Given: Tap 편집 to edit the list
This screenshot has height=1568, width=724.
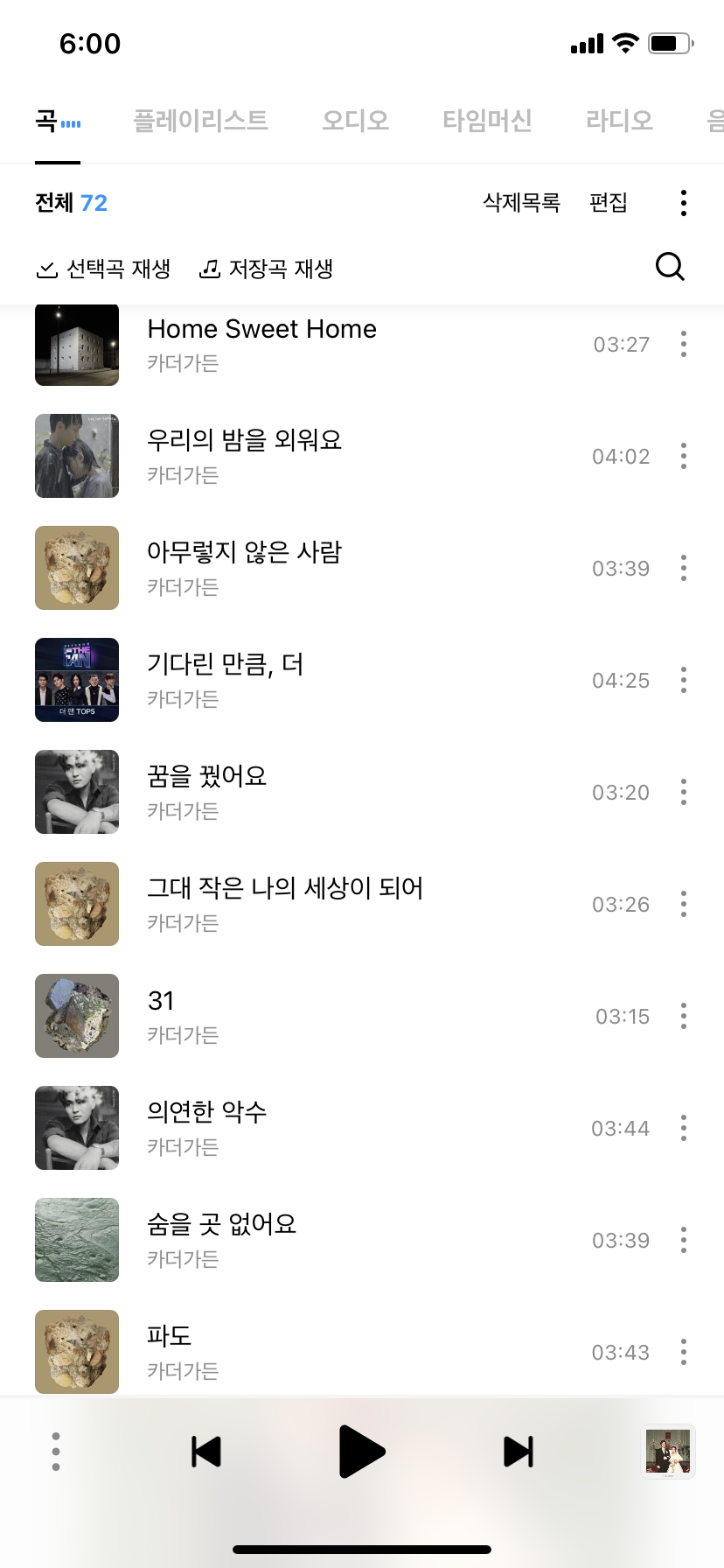Looking at the screenshot, I should (609, 203).
